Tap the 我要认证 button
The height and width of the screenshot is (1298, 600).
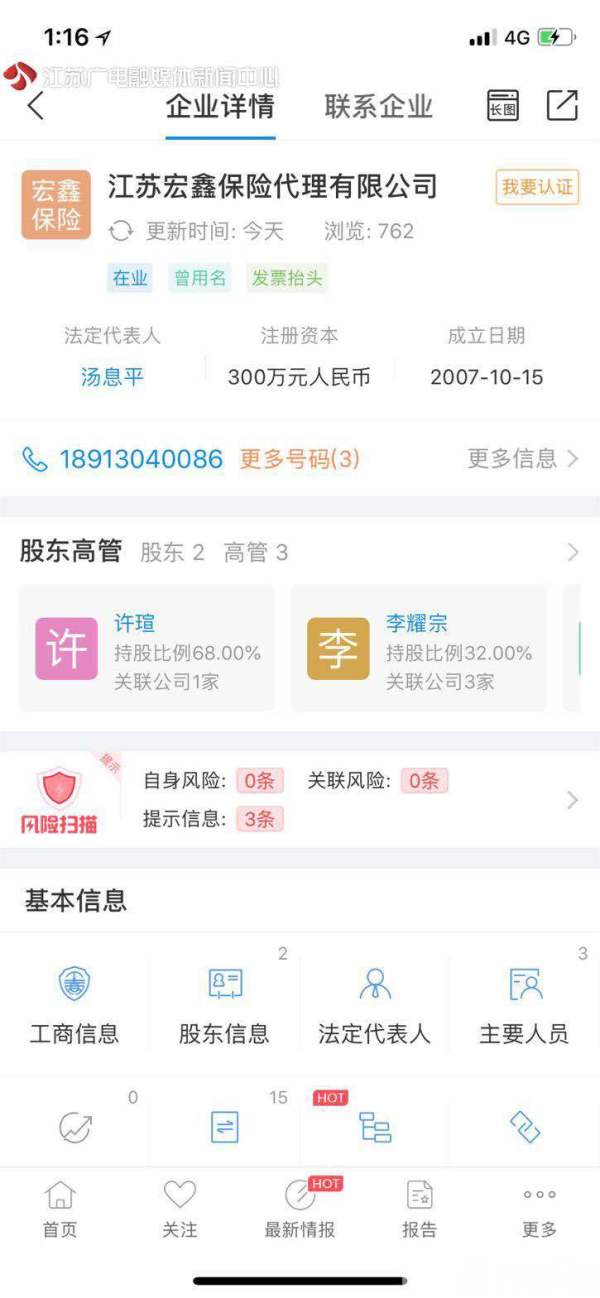point(537,187)
